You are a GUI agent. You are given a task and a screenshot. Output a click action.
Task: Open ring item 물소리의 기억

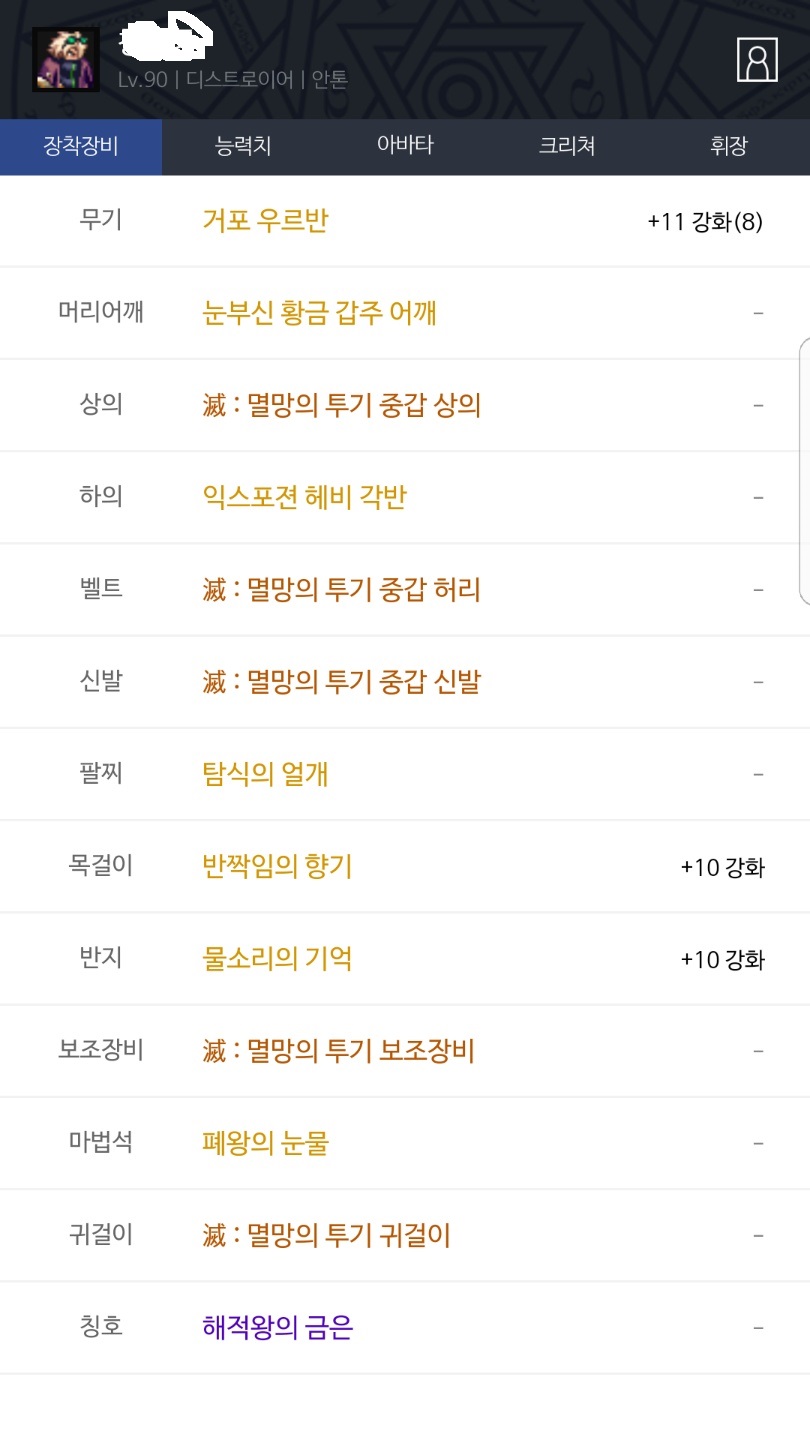click(x=277, y=959)
